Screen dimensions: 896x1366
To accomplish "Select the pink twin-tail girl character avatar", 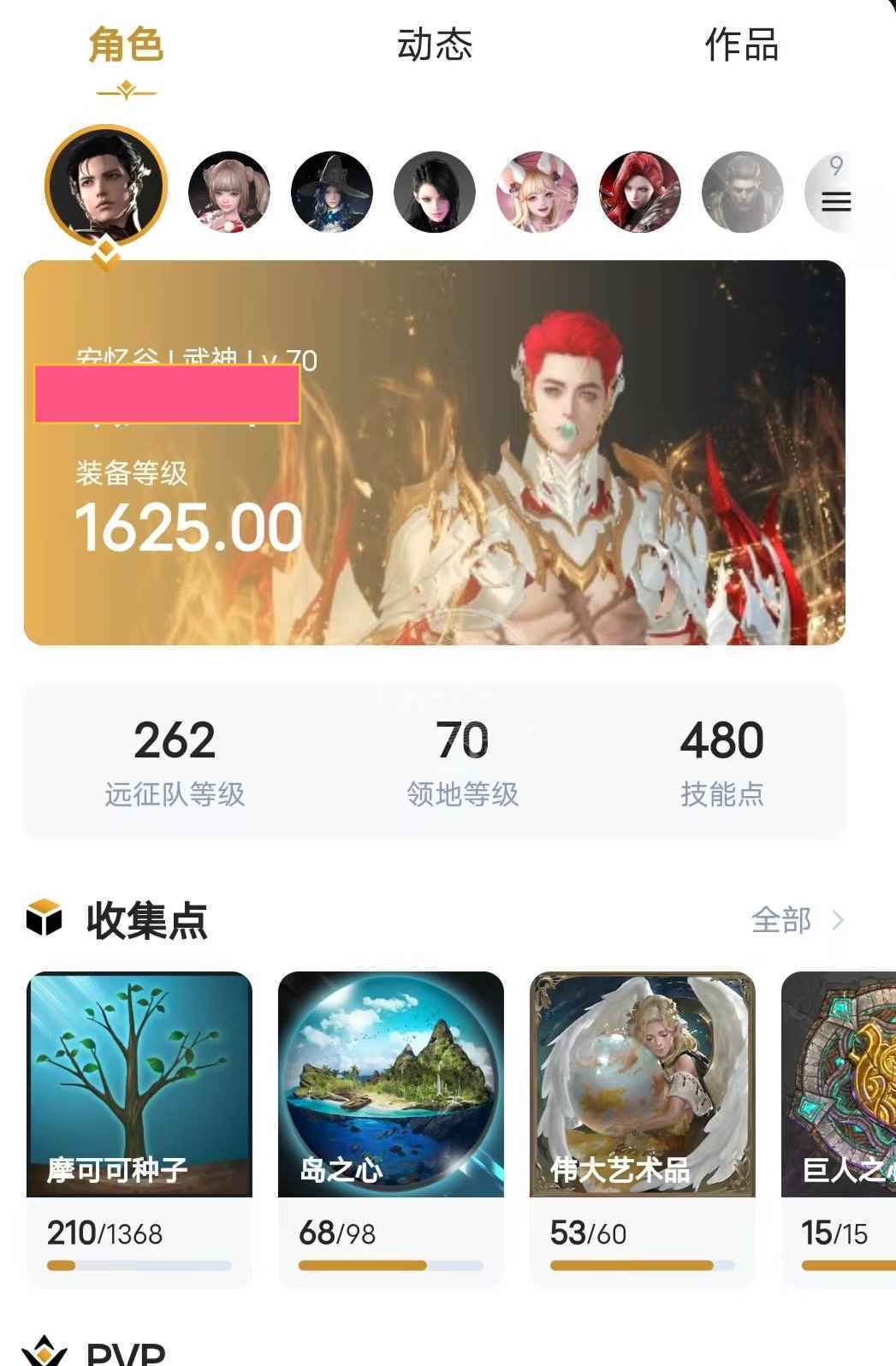I will pos(228,193).
